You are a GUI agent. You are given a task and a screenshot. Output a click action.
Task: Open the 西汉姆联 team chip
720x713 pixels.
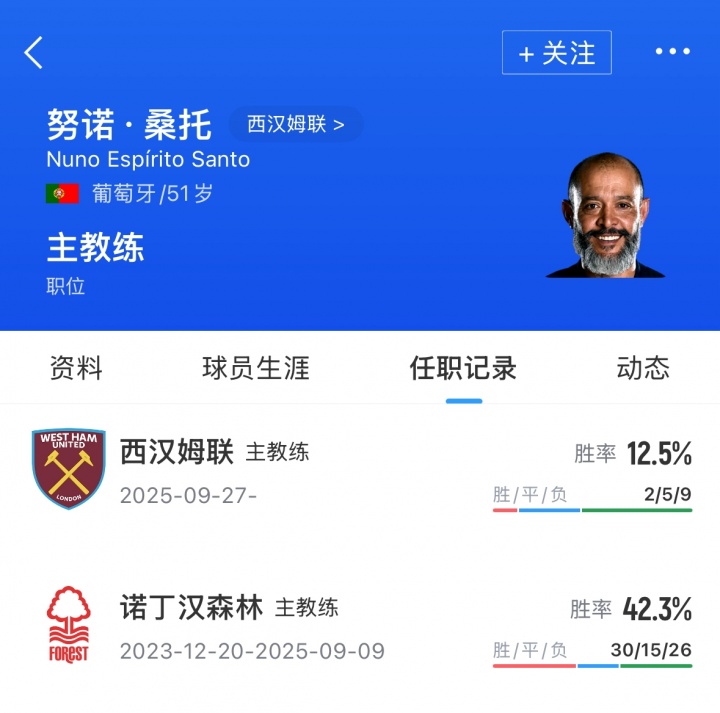296,125
